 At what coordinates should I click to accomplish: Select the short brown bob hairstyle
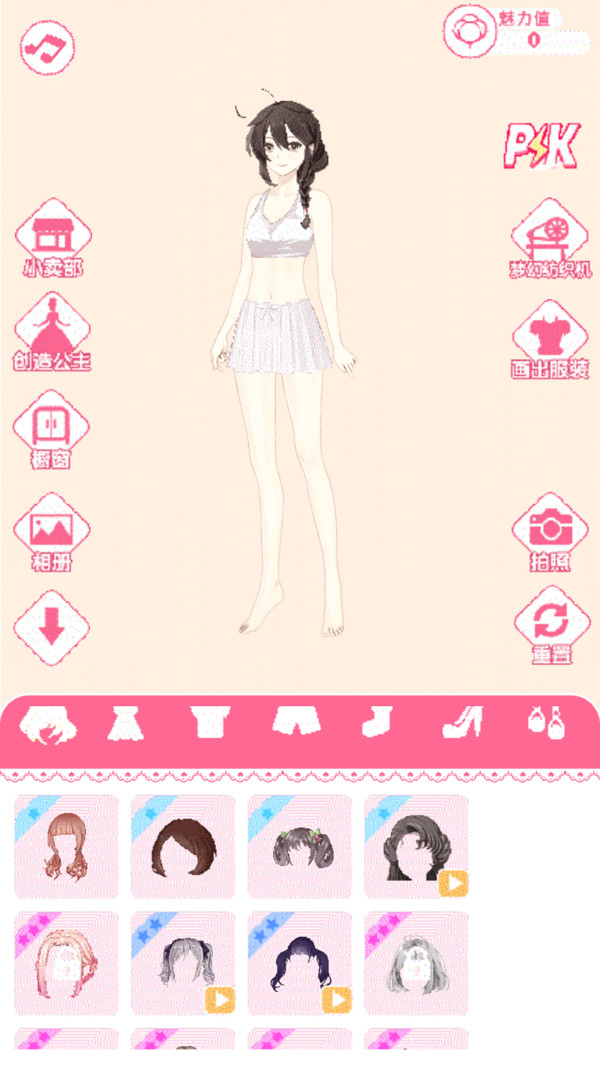[x=183, y=846]
